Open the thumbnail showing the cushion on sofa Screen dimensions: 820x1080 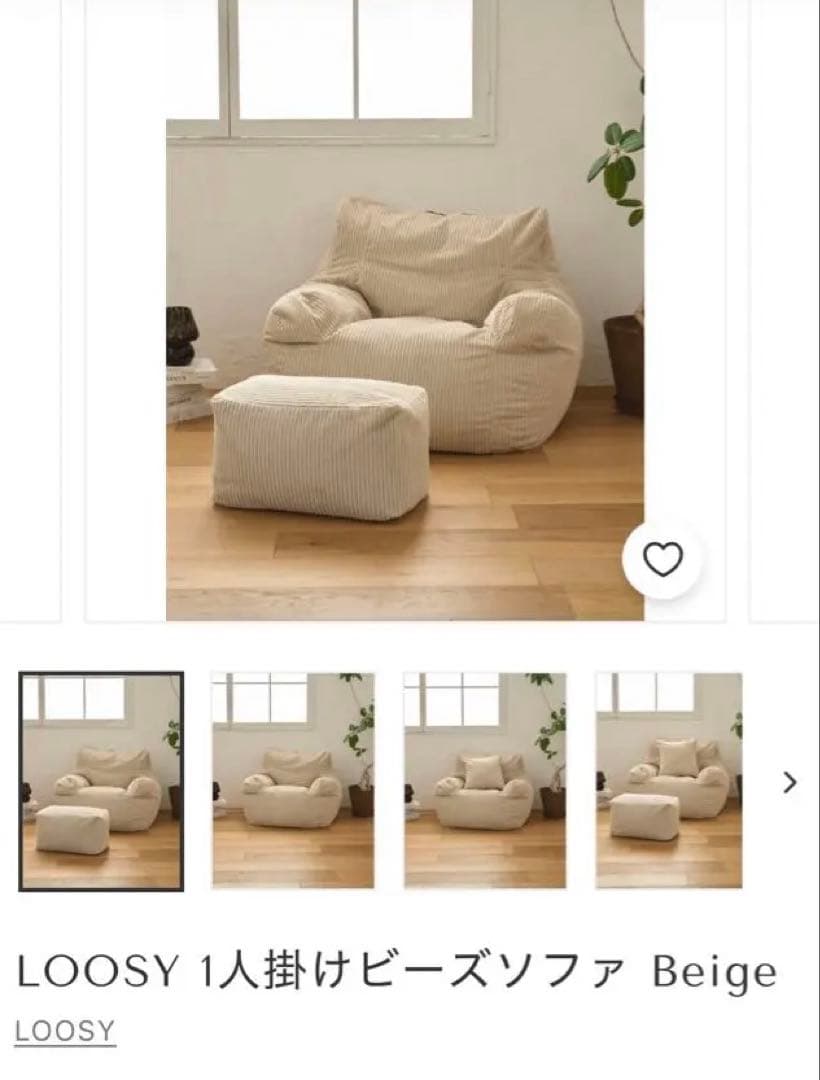(x=484, y=782)
